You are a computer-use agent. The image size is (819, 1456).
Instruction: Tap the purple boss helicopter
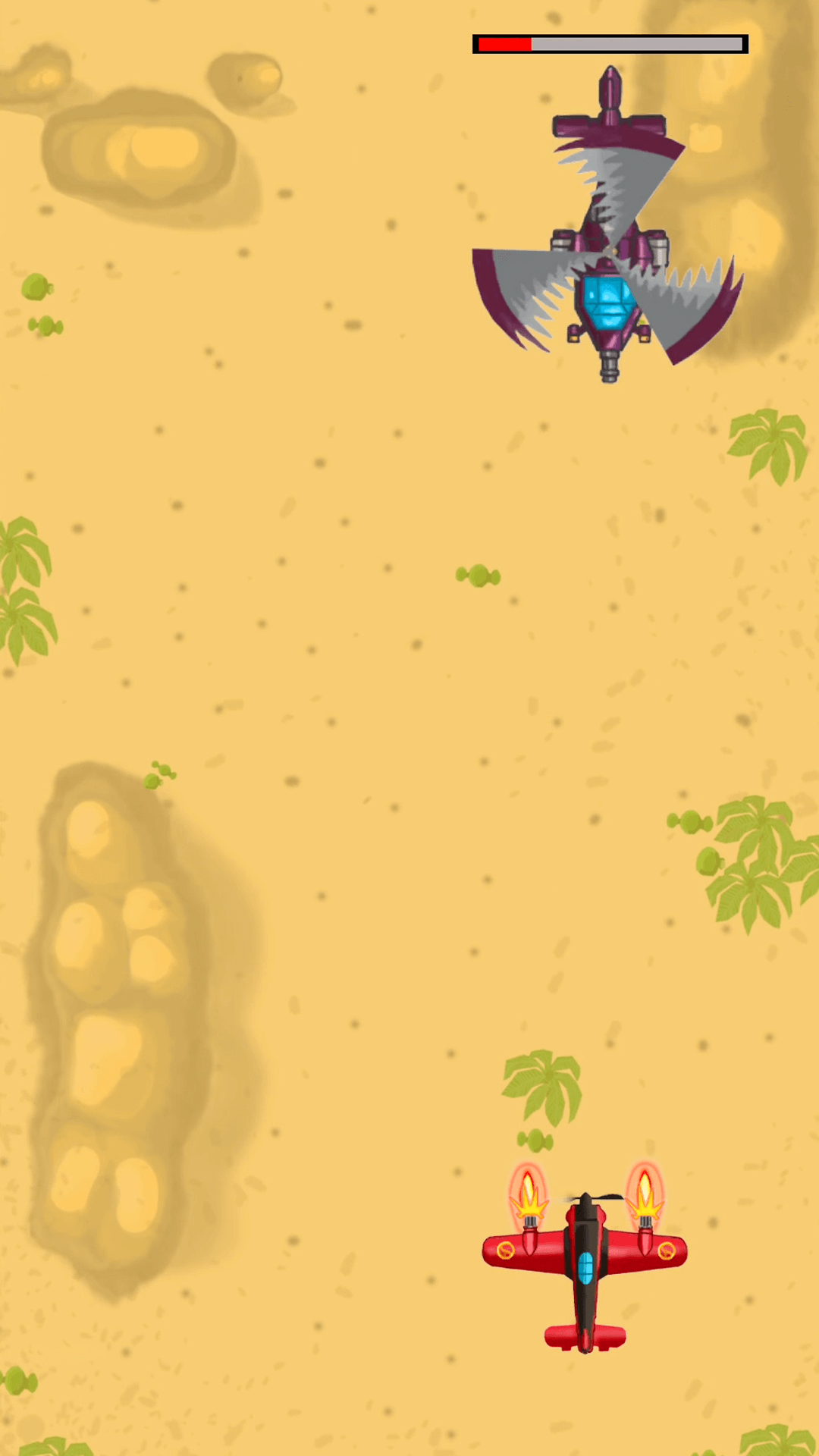click(x=608, y=224)
